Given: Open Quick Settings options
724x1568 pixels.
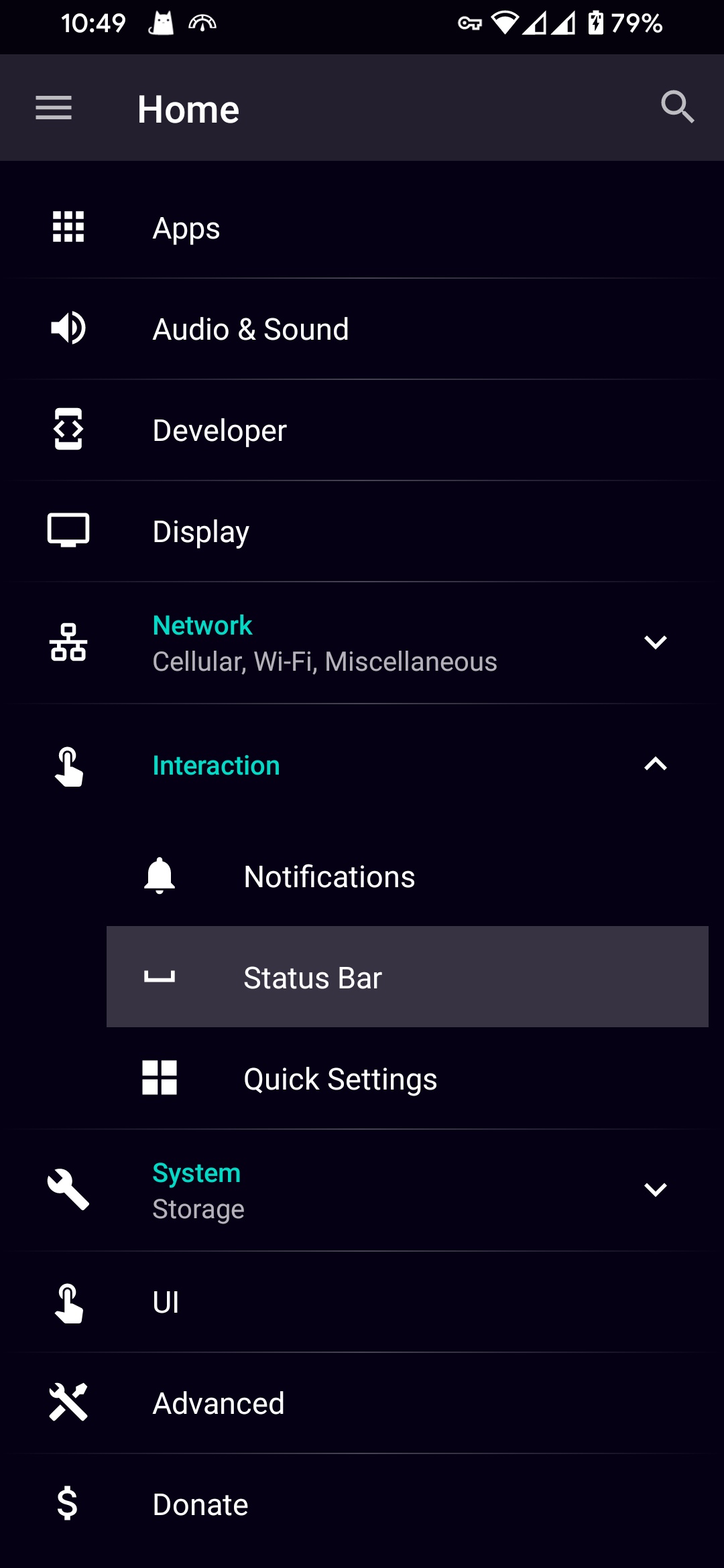Looking at the screenshot, I should [x=408, y=1078].
